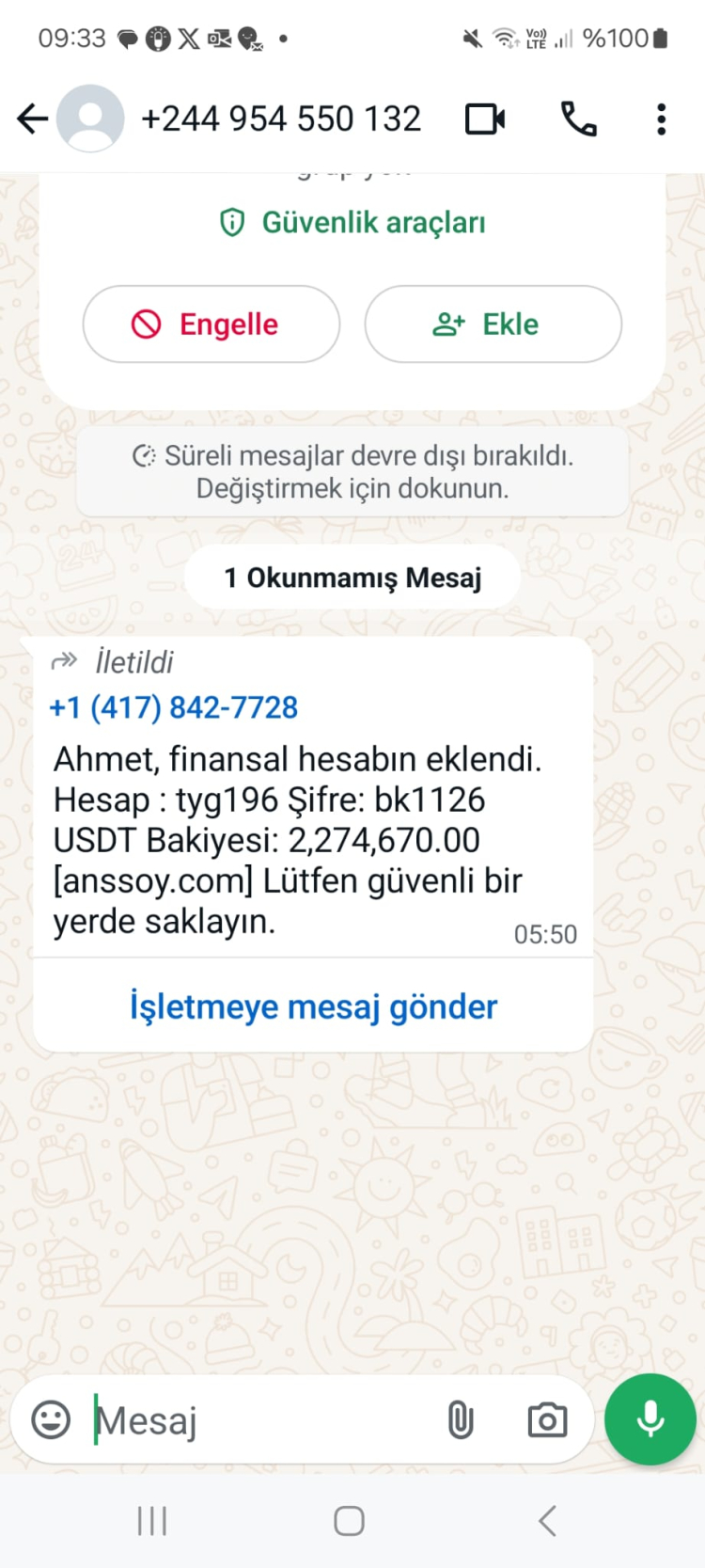Attach a file with the paperclip
Screen dimensions: 705x1568
[x=460, y=1420]
